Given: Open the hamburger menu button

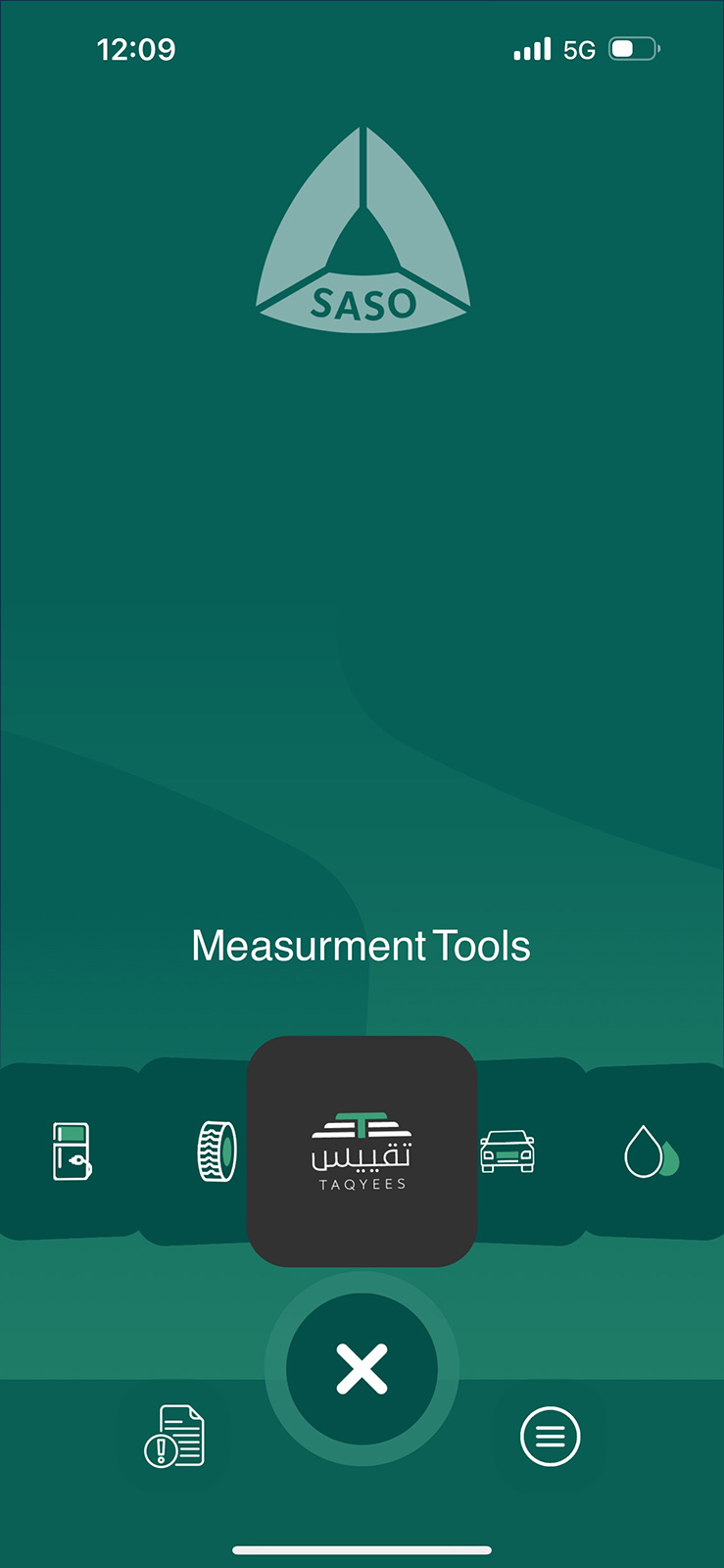Looking at the screenshot, I should click(x=550, y=1437).
